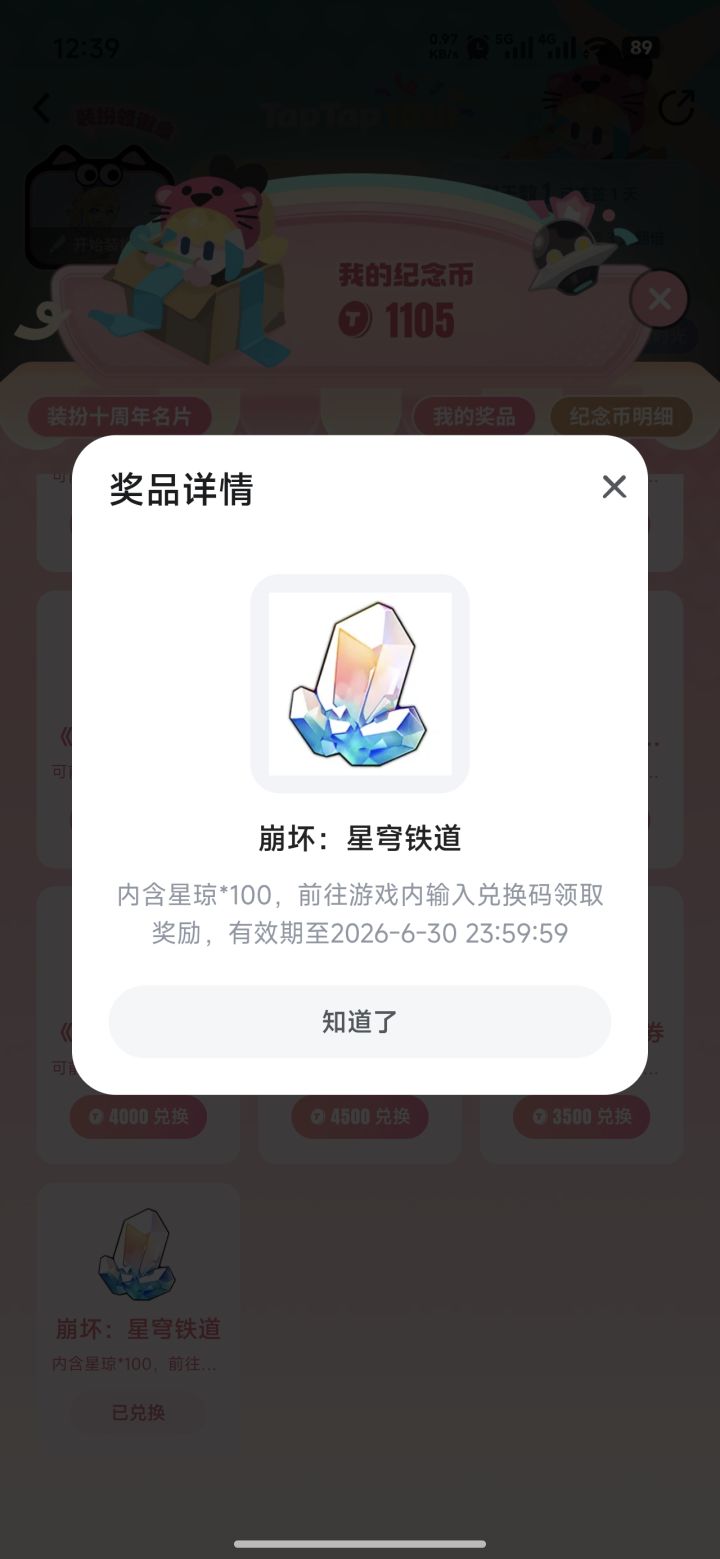Dismiss the banner with the circular X button

pos(659,299)
